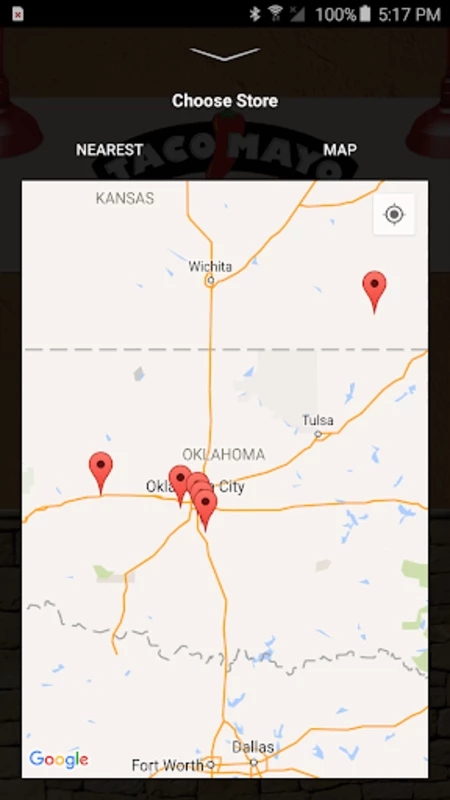Center map on my location
Screen dimensions: 450x800
tap(394, 214)
